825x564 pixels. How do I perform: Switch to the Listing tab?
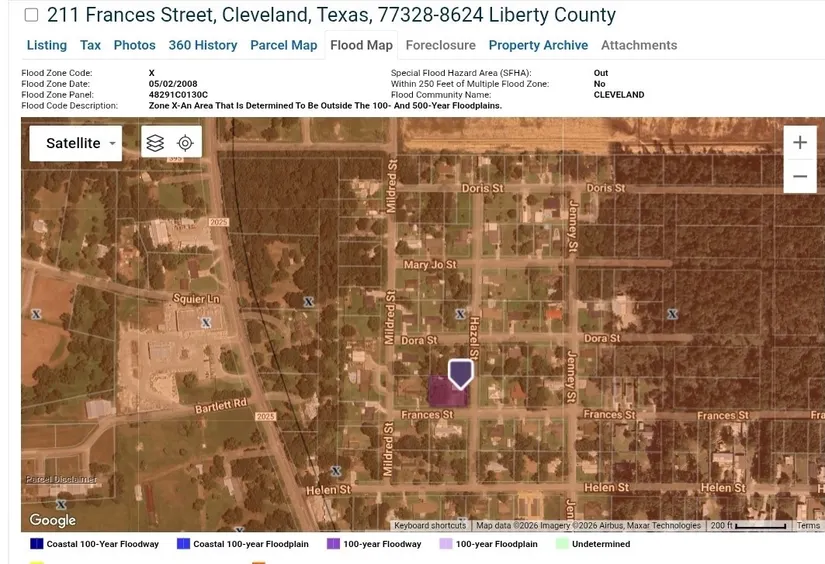[x=46, y=45]
